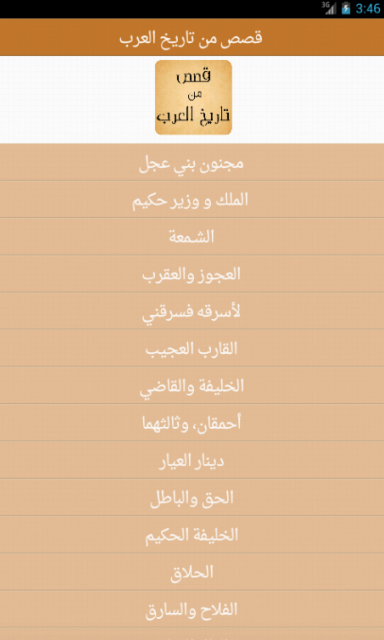The image size is (384, 640).
Task: Read the story القارب العجيب
Action: [x=192, y=348]
